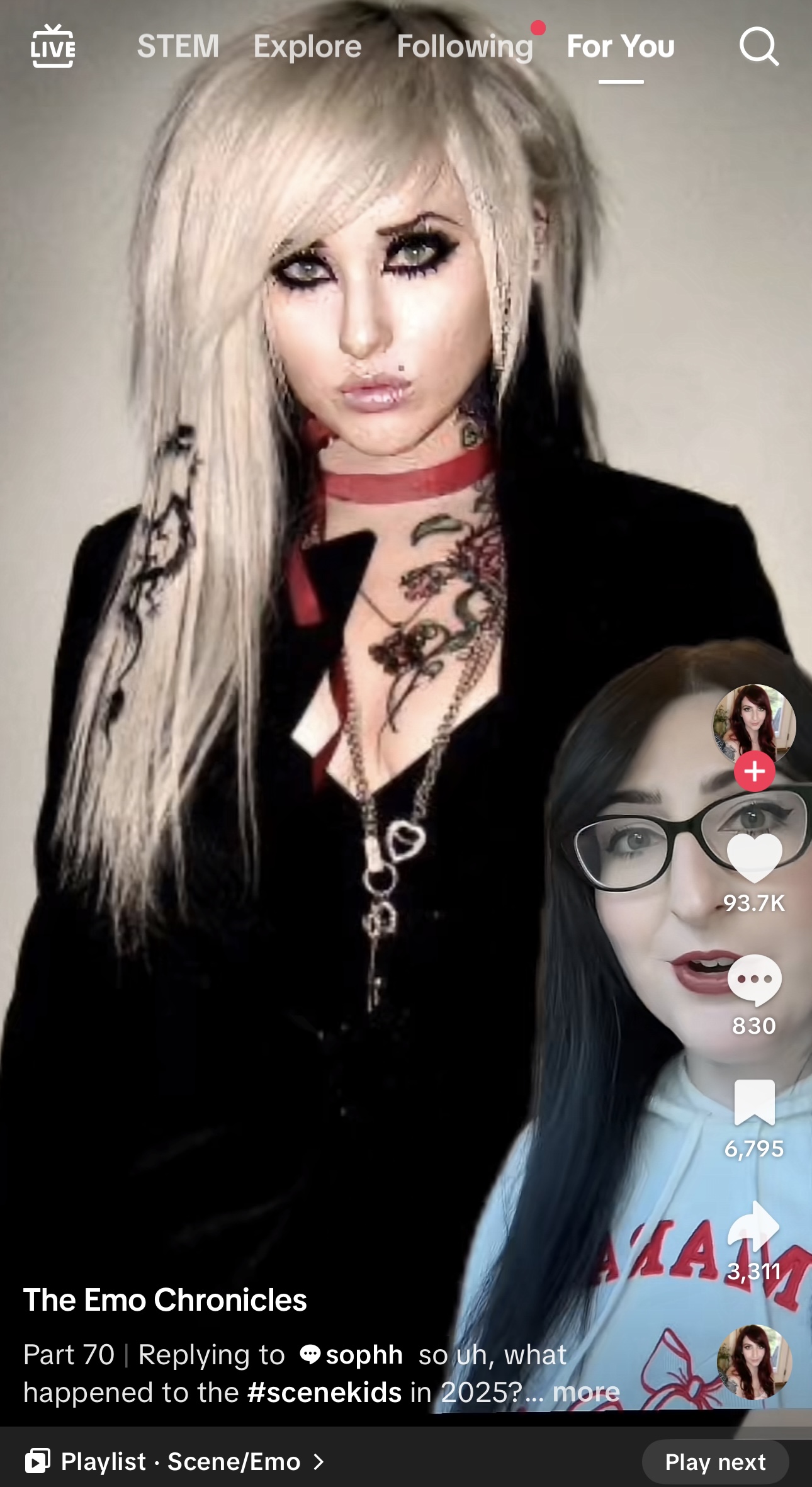Share this video with the arrow

tap(754, 1225)
